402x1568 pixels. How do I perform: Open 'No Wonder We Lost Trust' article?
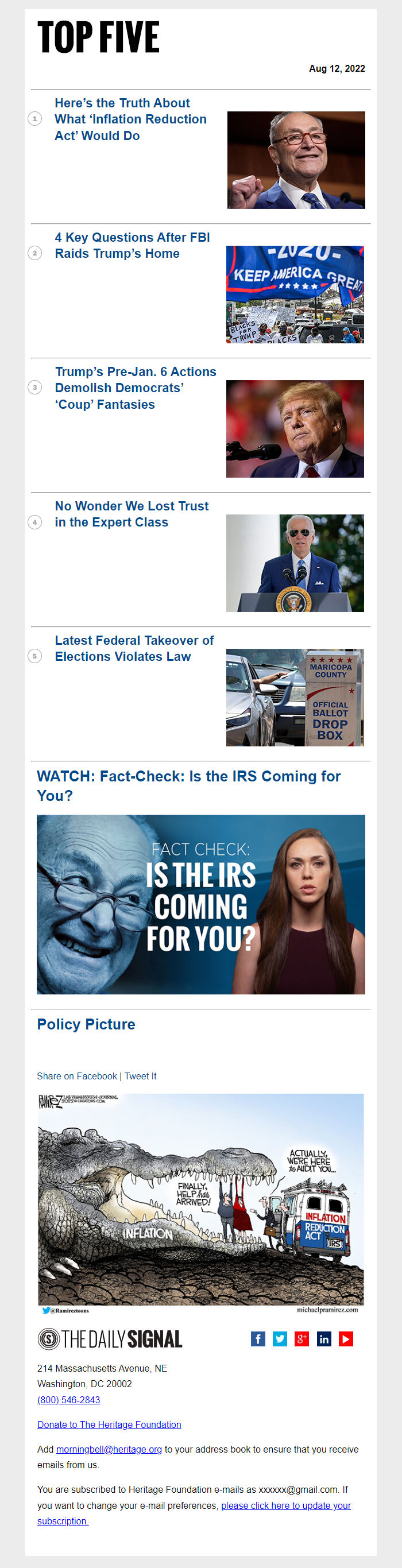(x=132, y=514)
